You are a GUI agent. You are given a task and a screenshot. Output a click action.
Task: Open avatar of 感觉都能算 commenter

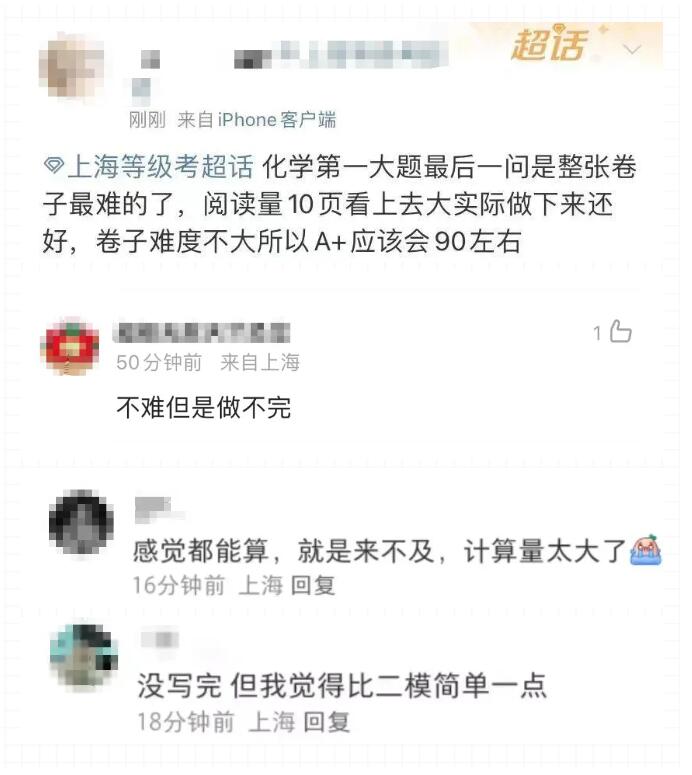click(x=81, y=523)
